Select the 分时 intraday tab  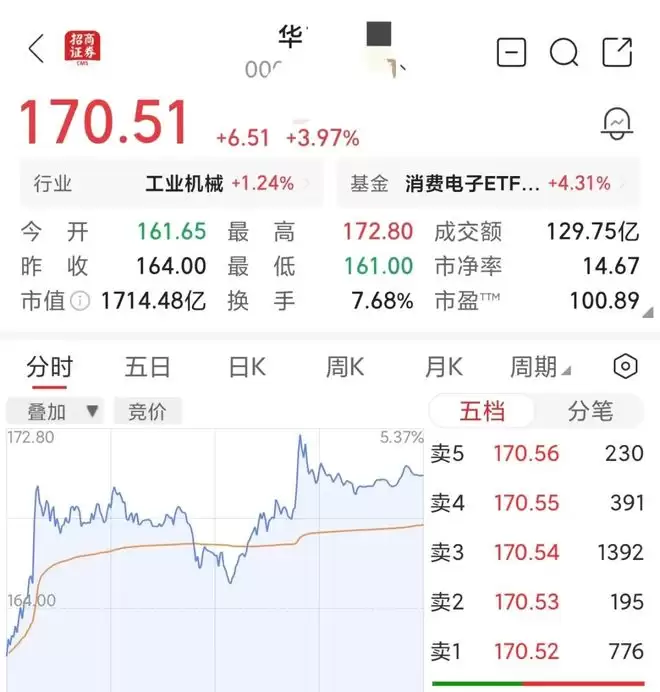[x=49, y=367]
